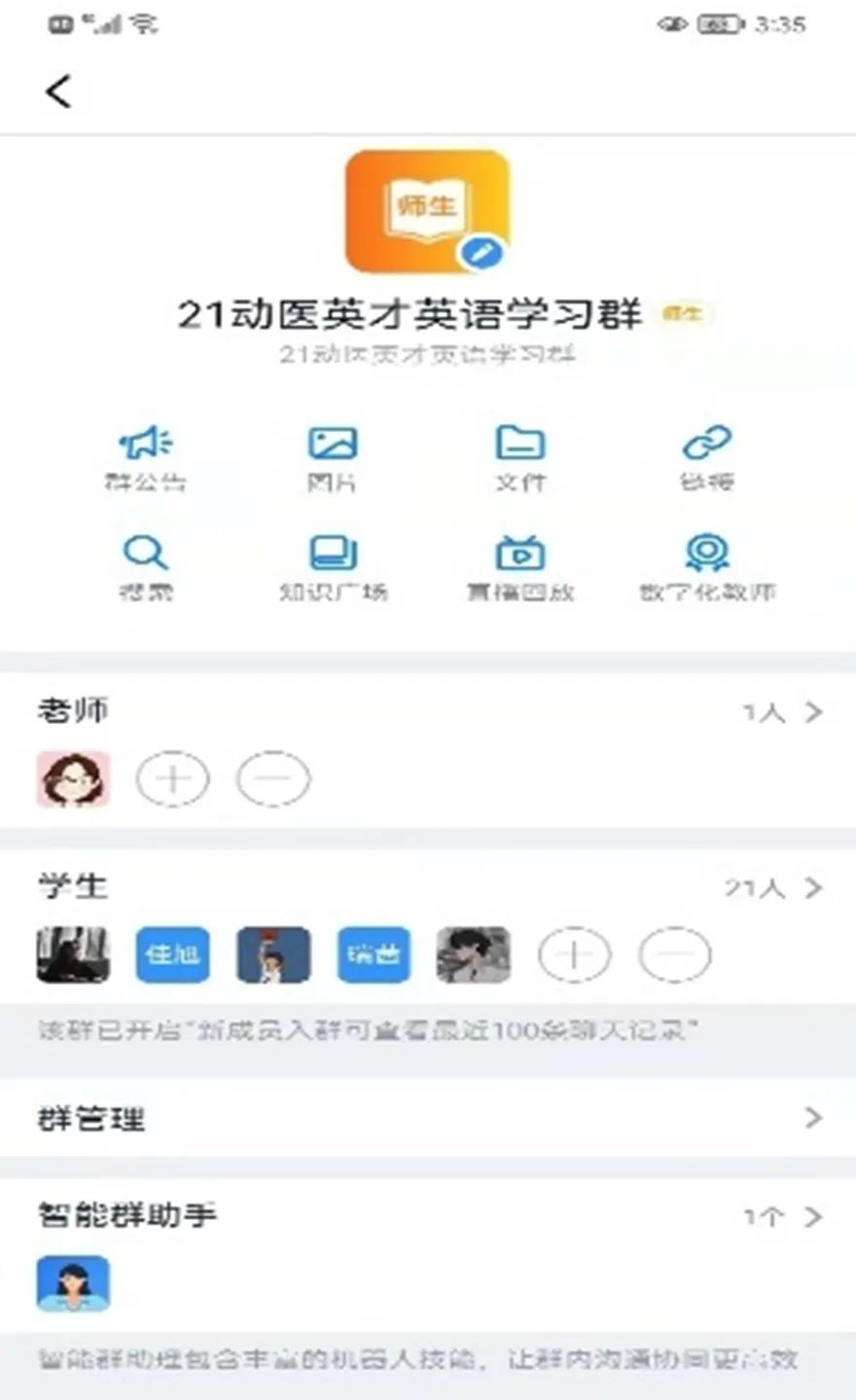Open 直播回放 live replays

520,567
